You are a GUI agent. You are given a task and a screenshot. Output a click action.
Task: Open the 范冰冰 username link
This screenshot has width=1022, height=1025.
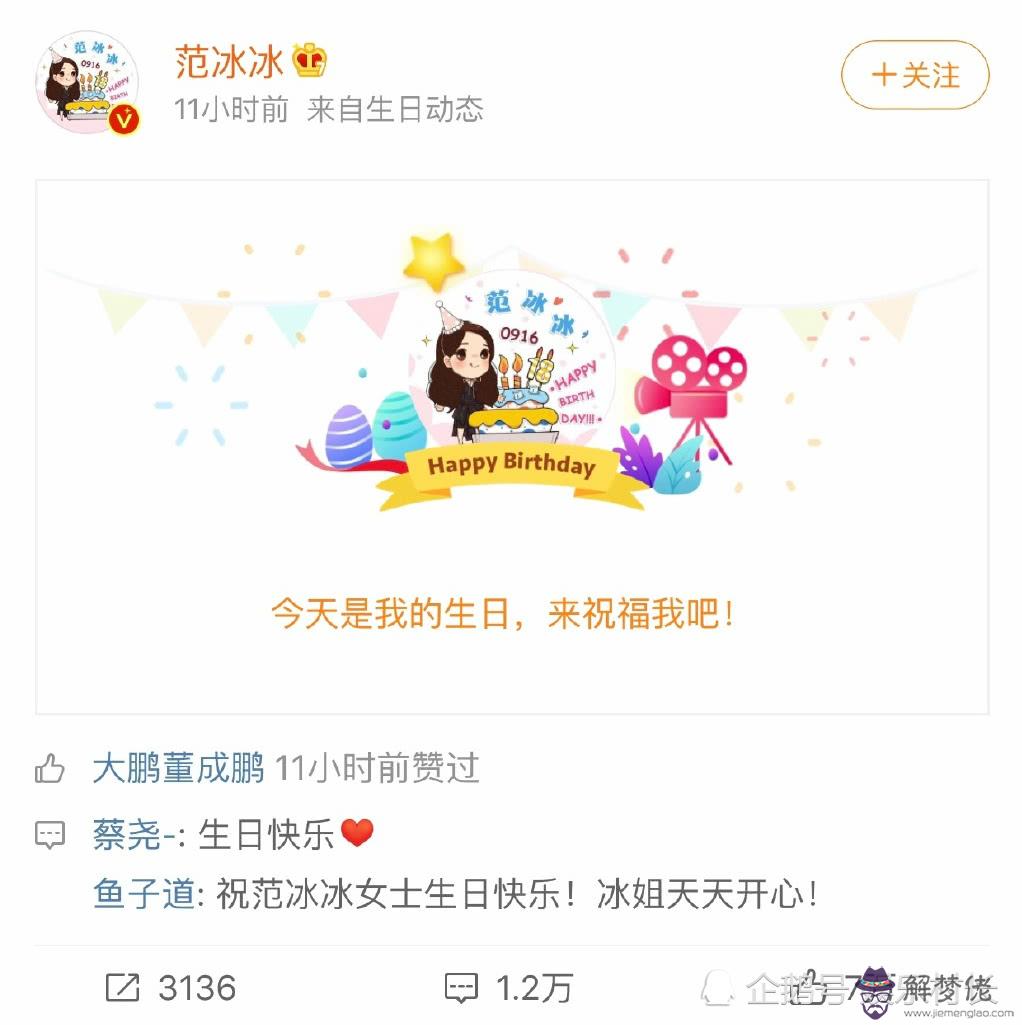(x=229, y=62)
